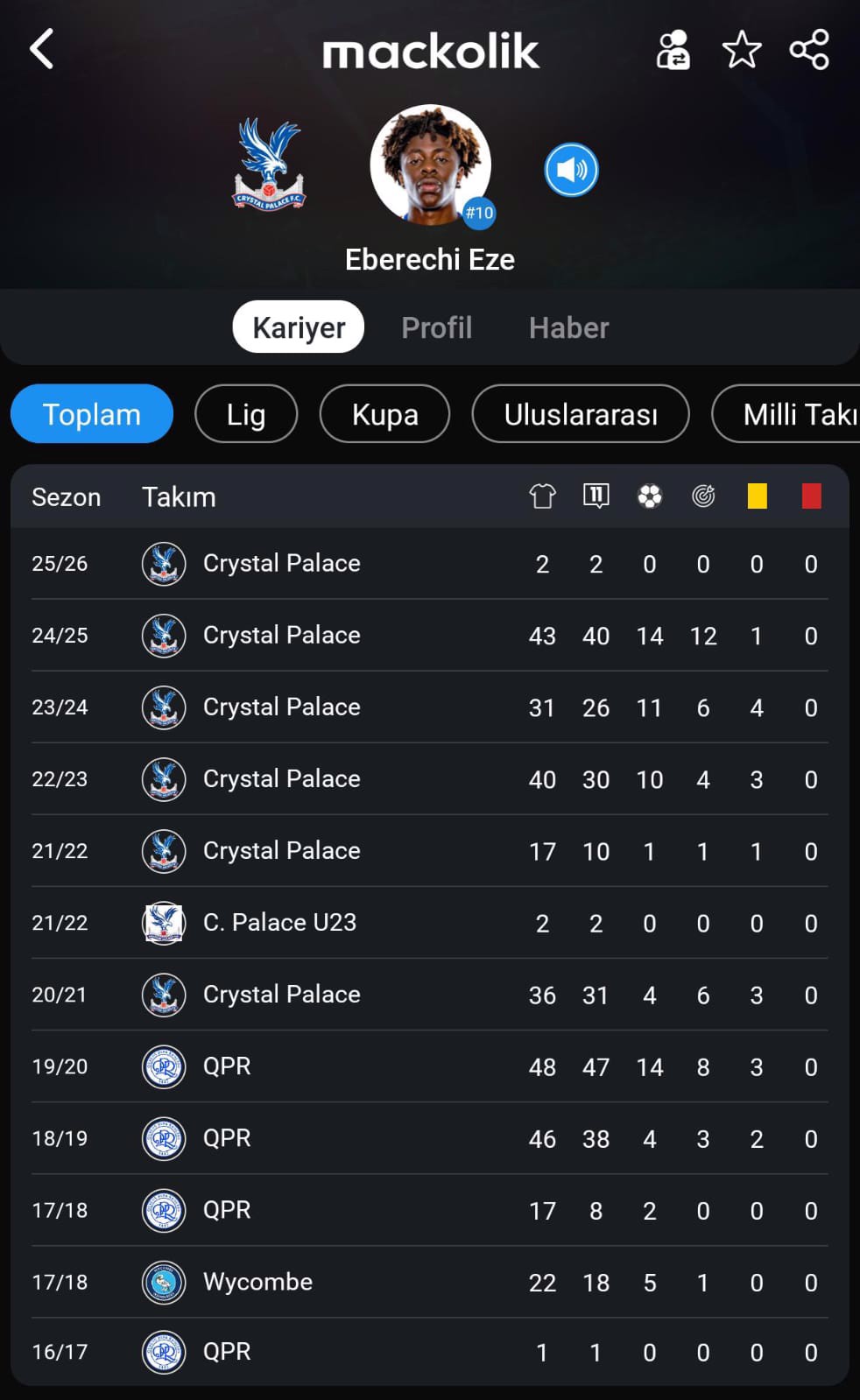860x1400 pixels.
Task: Filter stats by Kupa
Action: point(385,414)
